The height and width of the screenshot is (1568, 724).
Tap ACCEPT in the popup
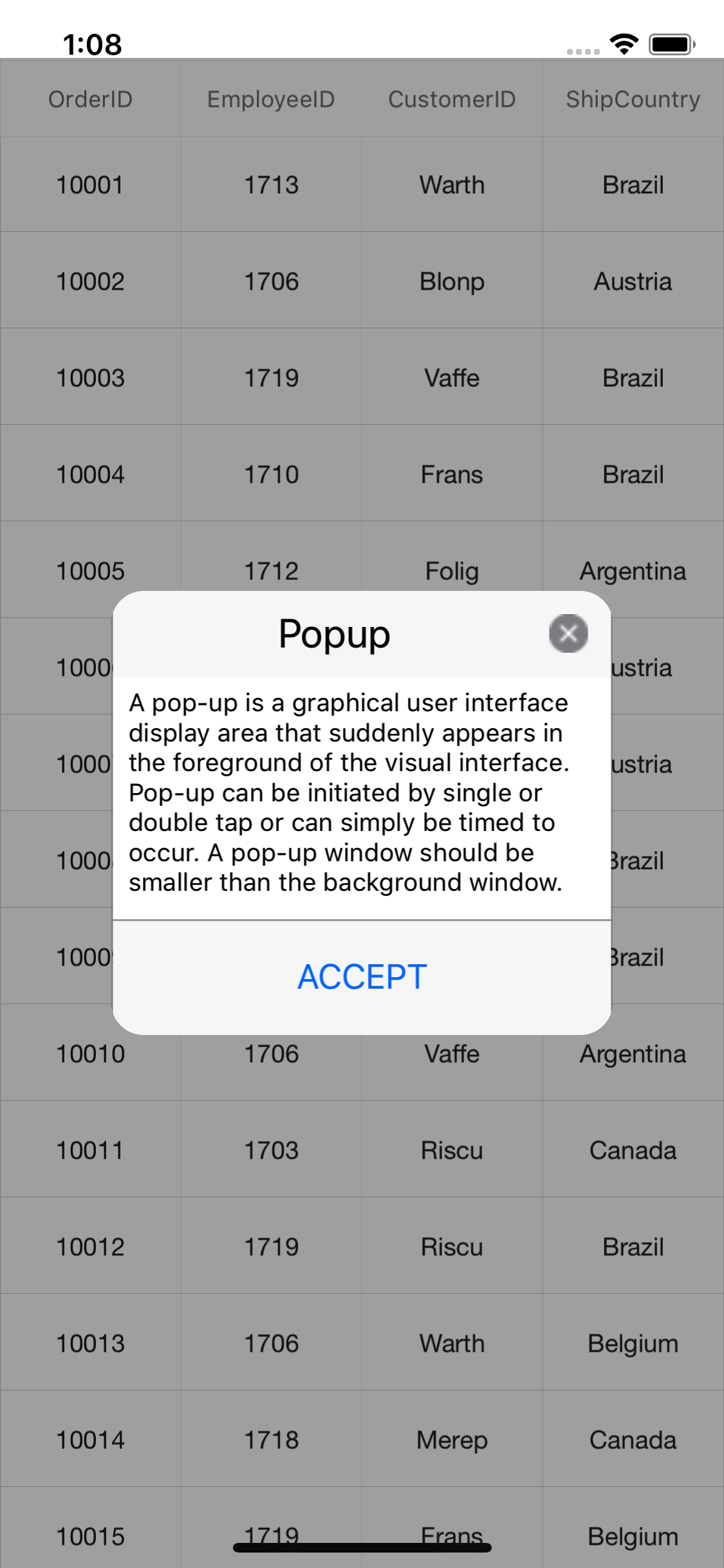click(x=362, y=976)
